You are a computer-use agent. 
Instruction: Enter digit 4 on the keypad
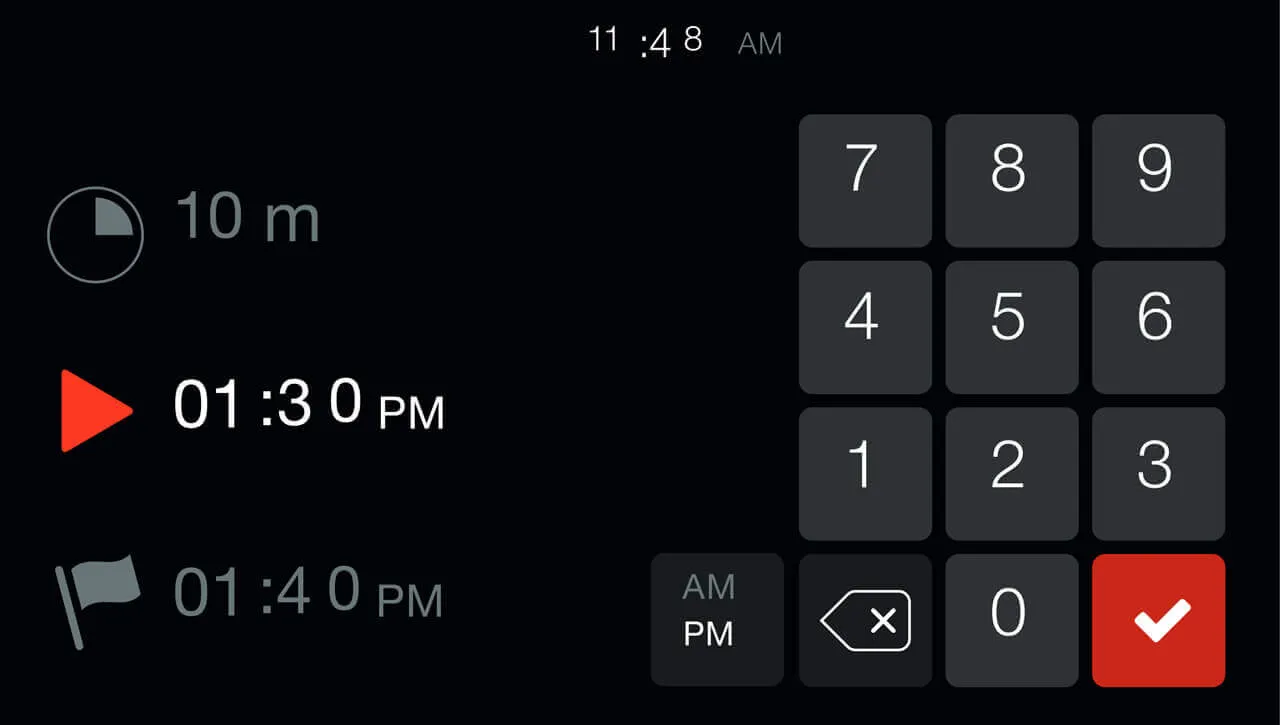865,327
